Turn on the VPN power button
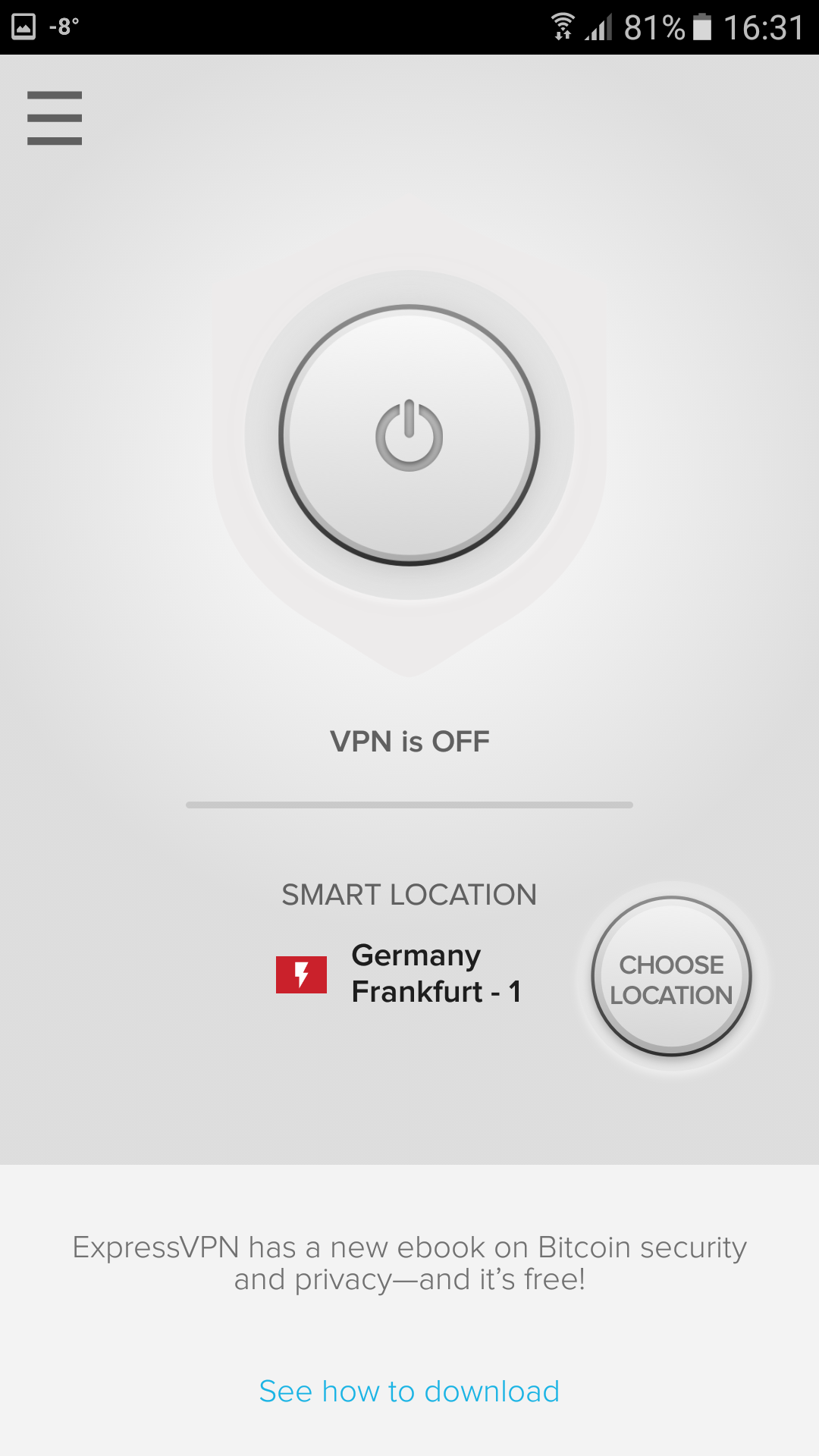 point(409,435)
